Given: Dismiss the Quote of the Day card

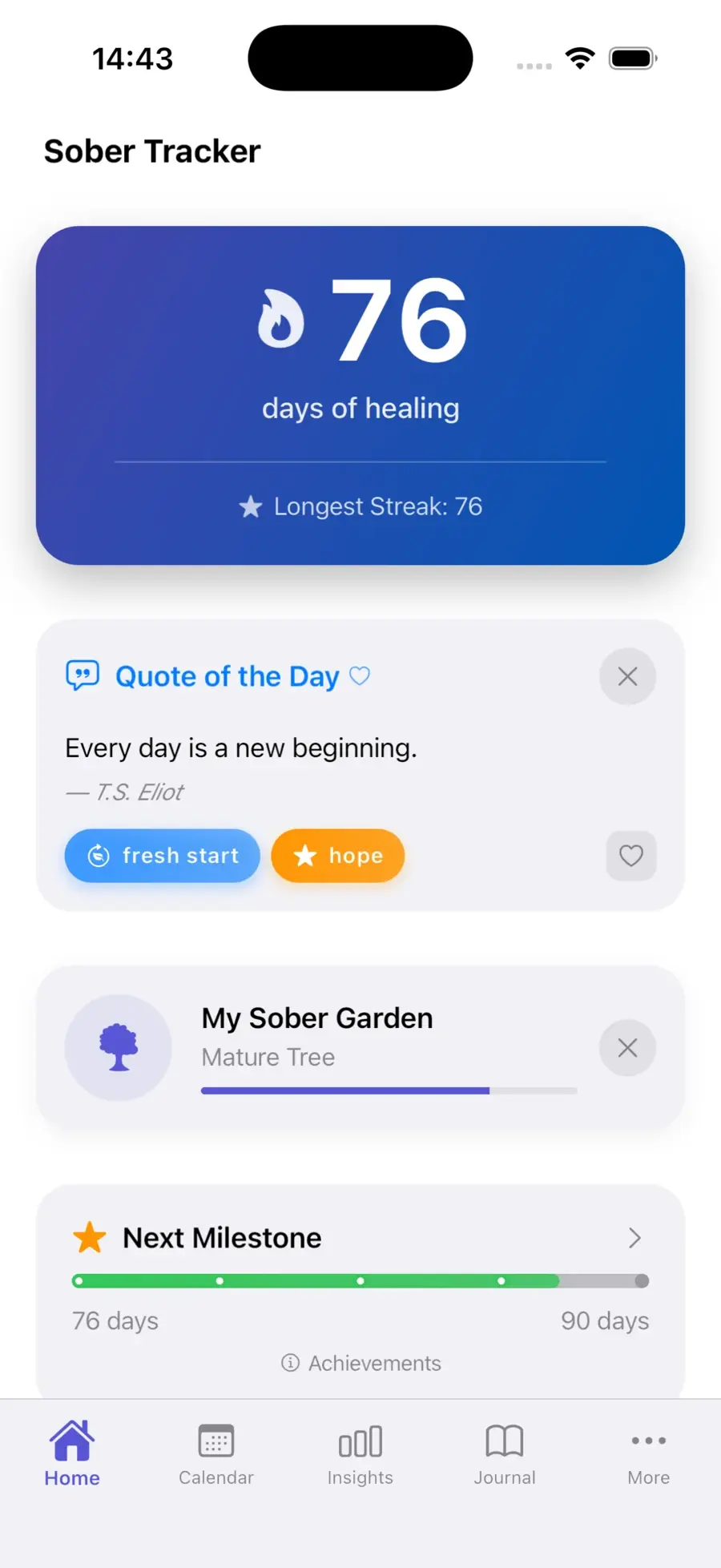Looking at the screenshot, I should click(x=627, y=676).
